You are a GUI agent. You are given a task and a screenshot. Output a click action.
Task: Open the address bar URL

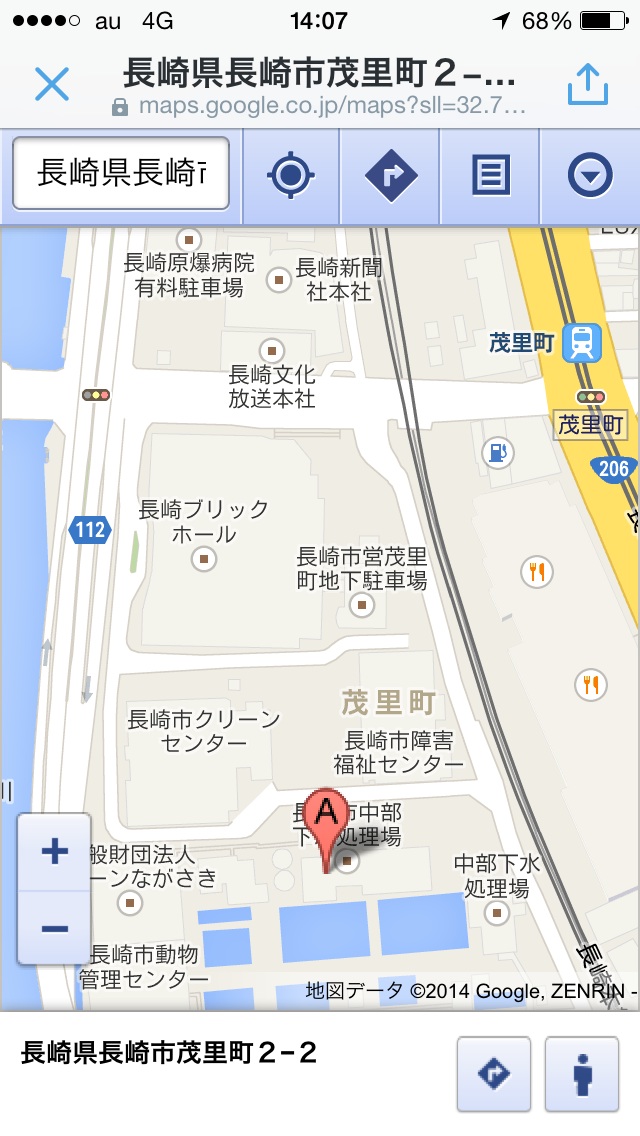click(318, 107)
